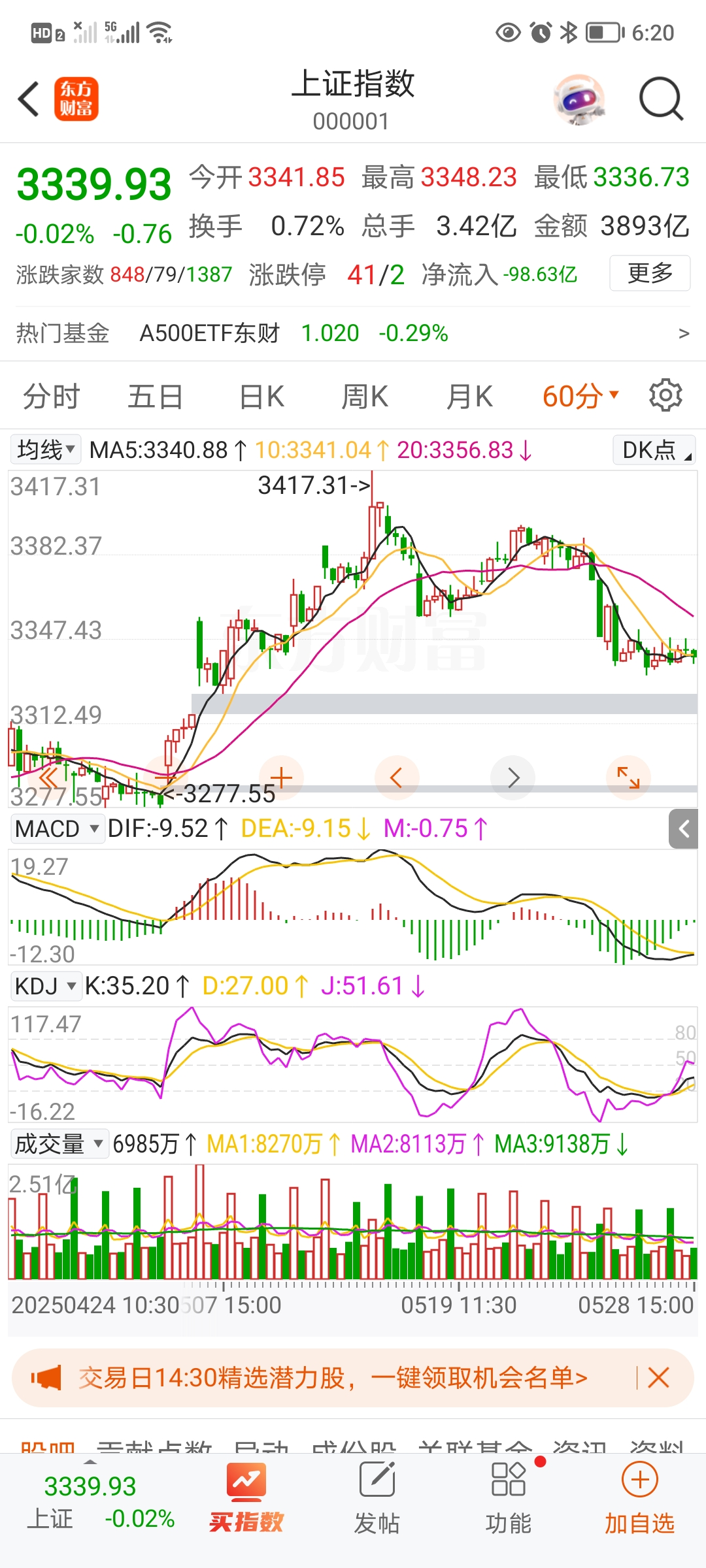Image resolution: width=706 pixels, height=1568 pixels.
Task: Open chart settings gear icon
Action: [x=665, y=395]
